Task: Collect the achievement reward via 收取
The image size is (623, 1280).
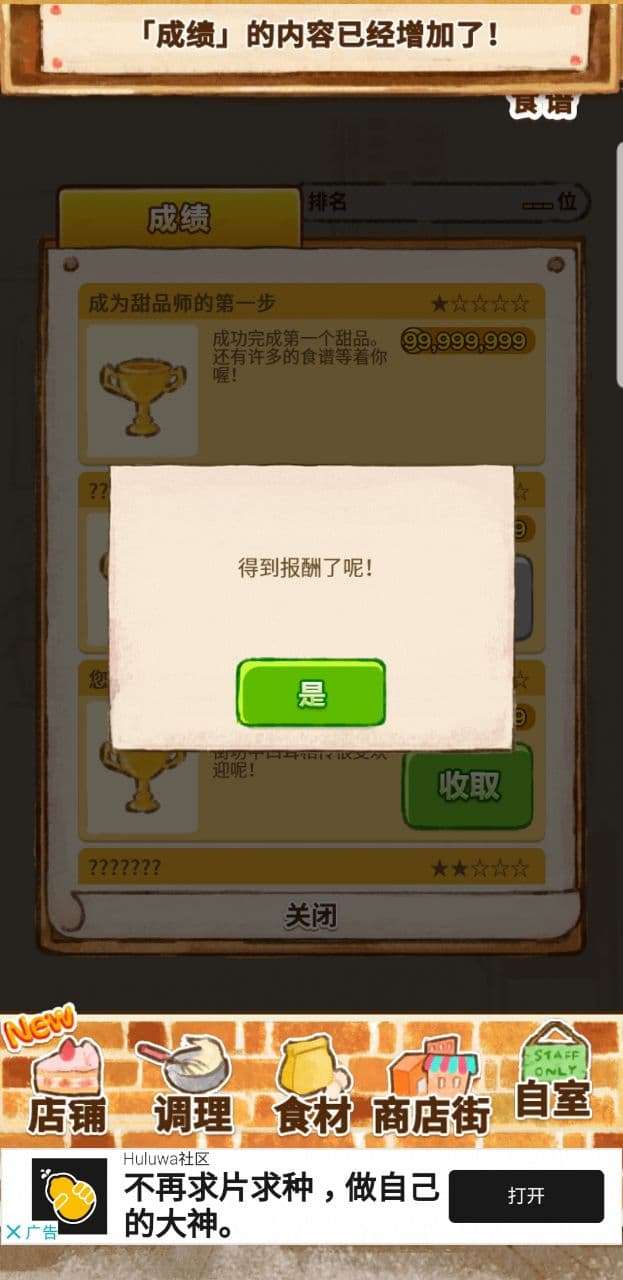Action: pyautogui.click(x=468, y=786)
